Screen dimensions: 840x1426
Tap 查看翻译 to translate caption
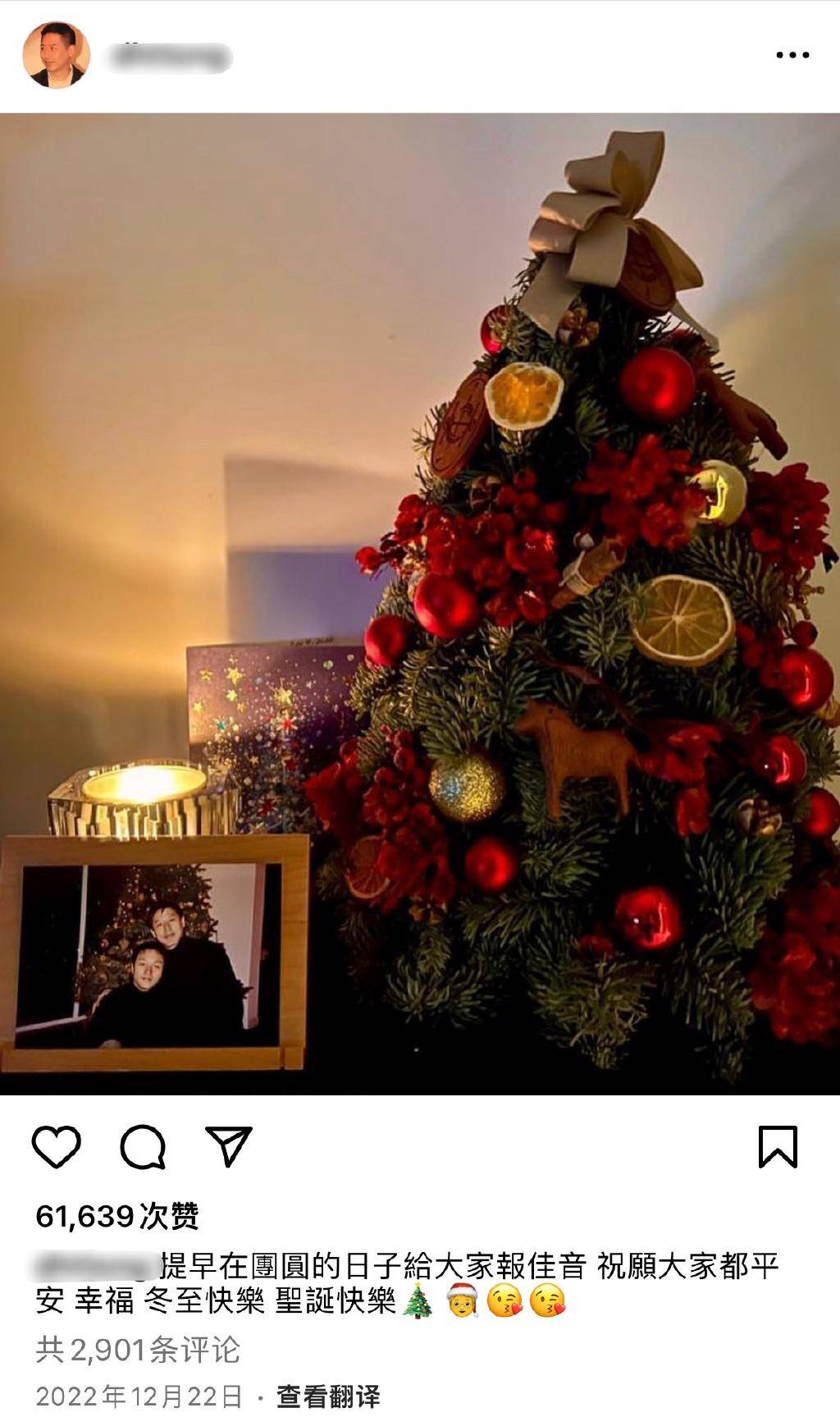coord(328,1396)
